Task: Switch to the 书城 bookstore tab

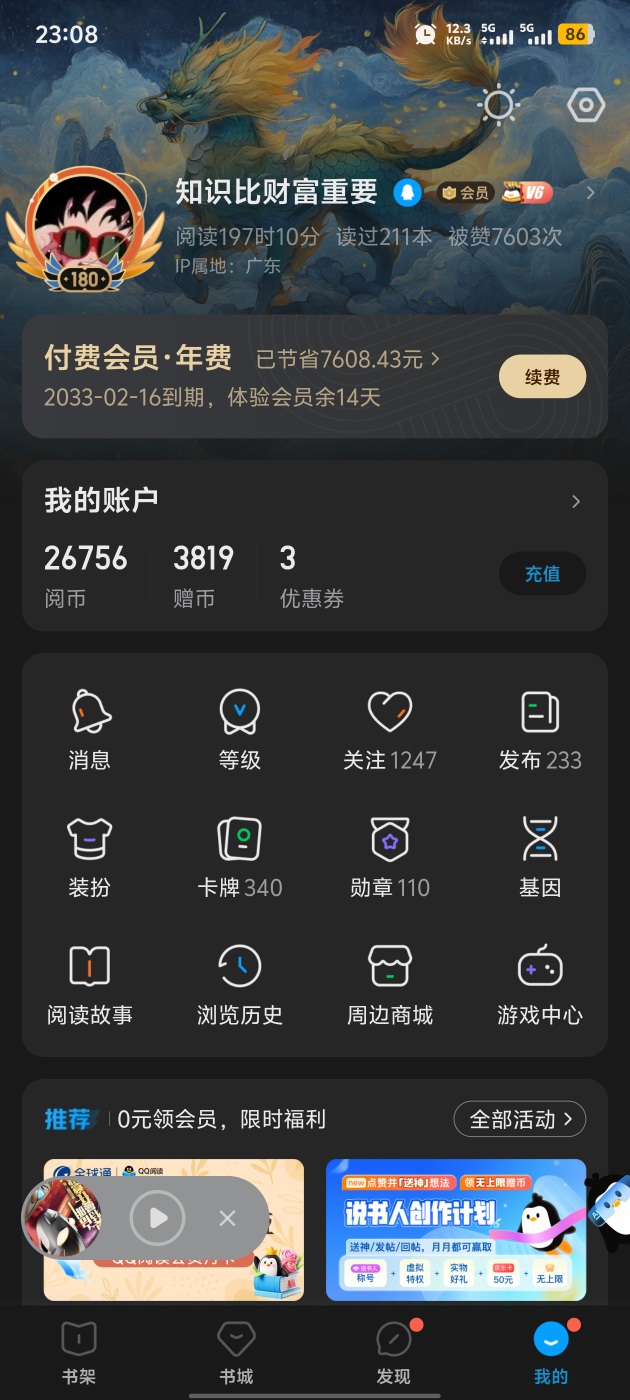Action: (237, 1353)
